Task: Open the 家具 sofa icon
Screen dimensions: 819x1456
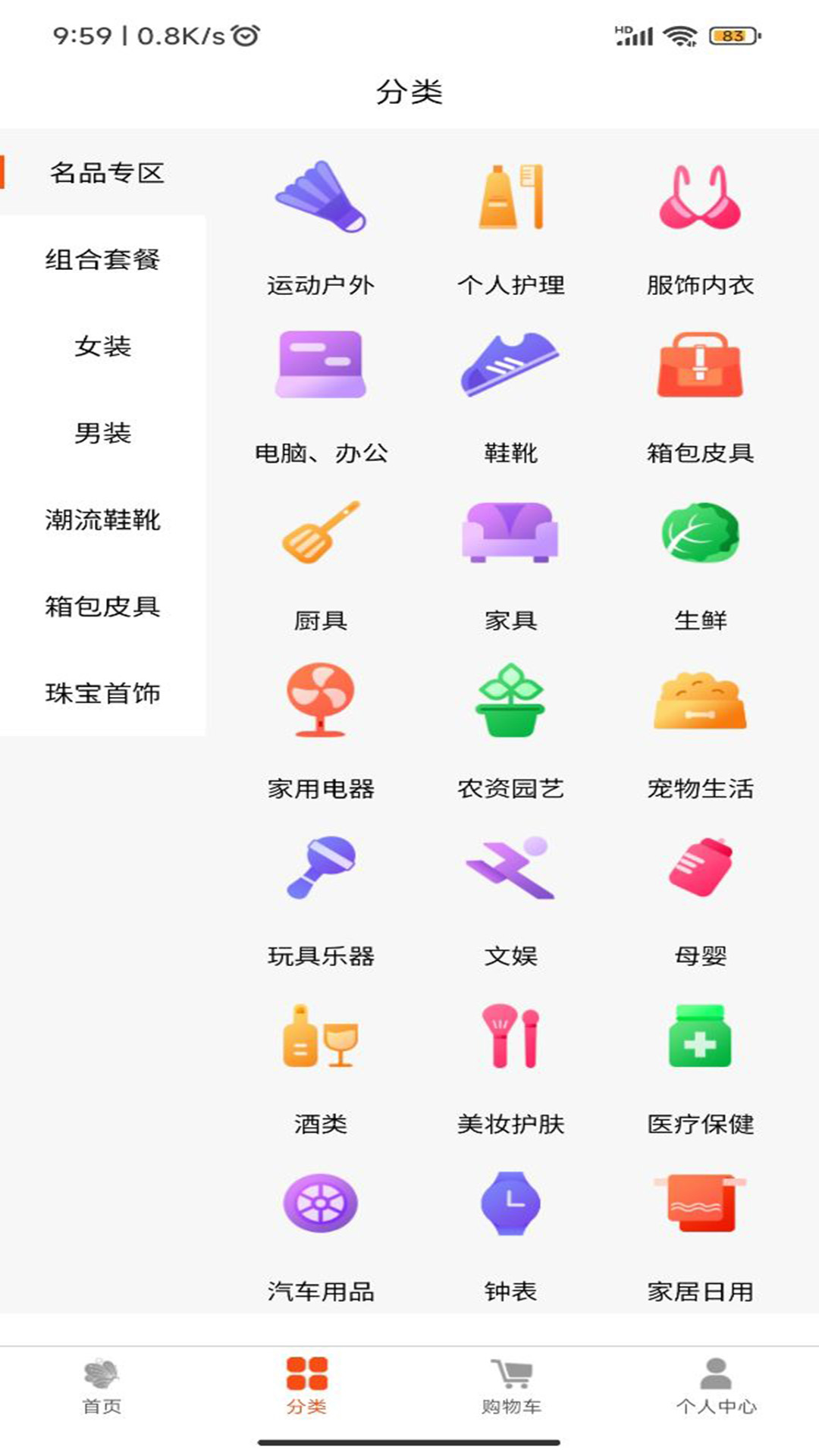Action: [x=510, y=533]
